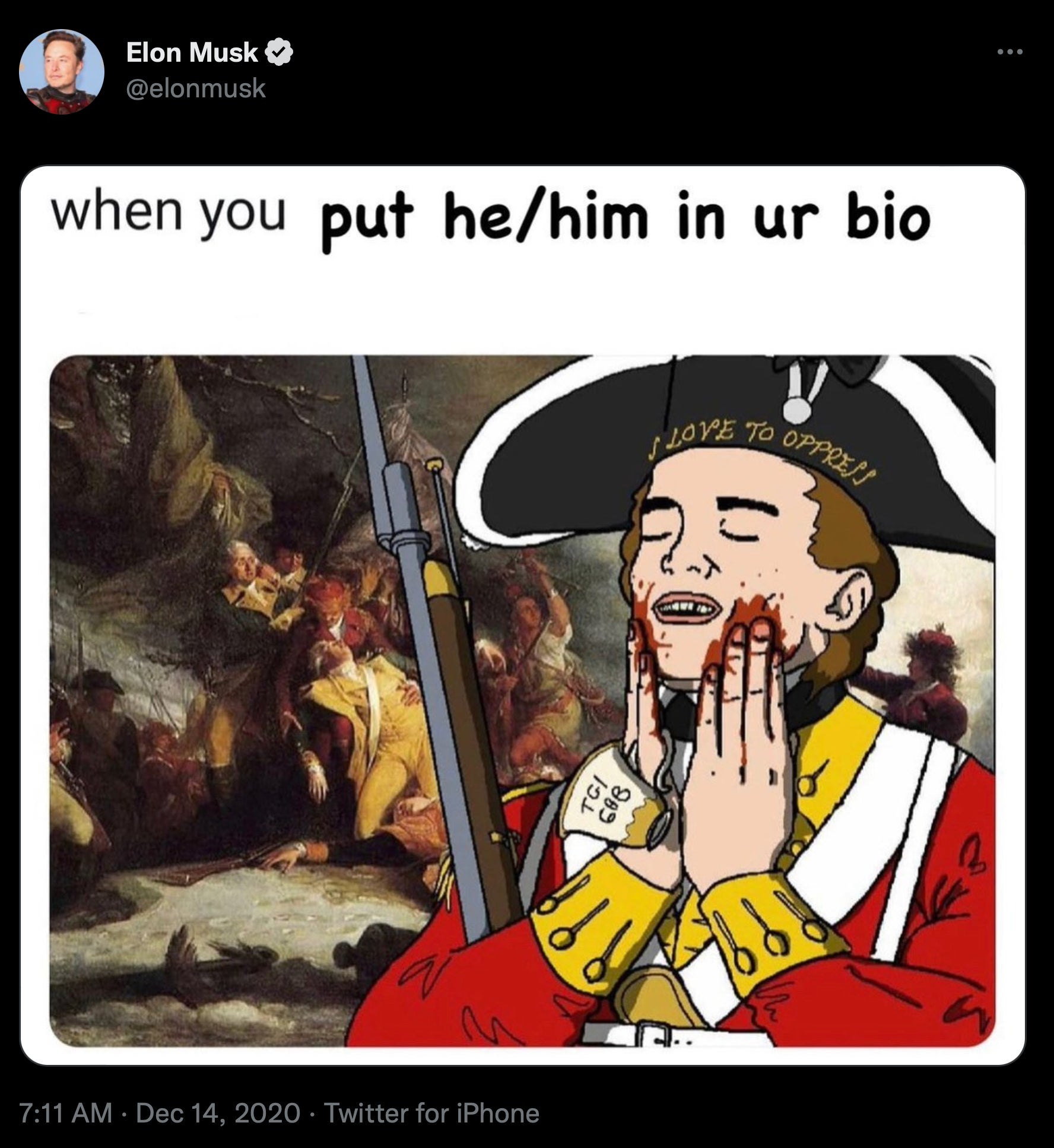Viewport: 1054px width, 1148px height.
Task: Open the tweet's three-dot overflow menu
Action: pyautogui.click(x=1009, y=53)
